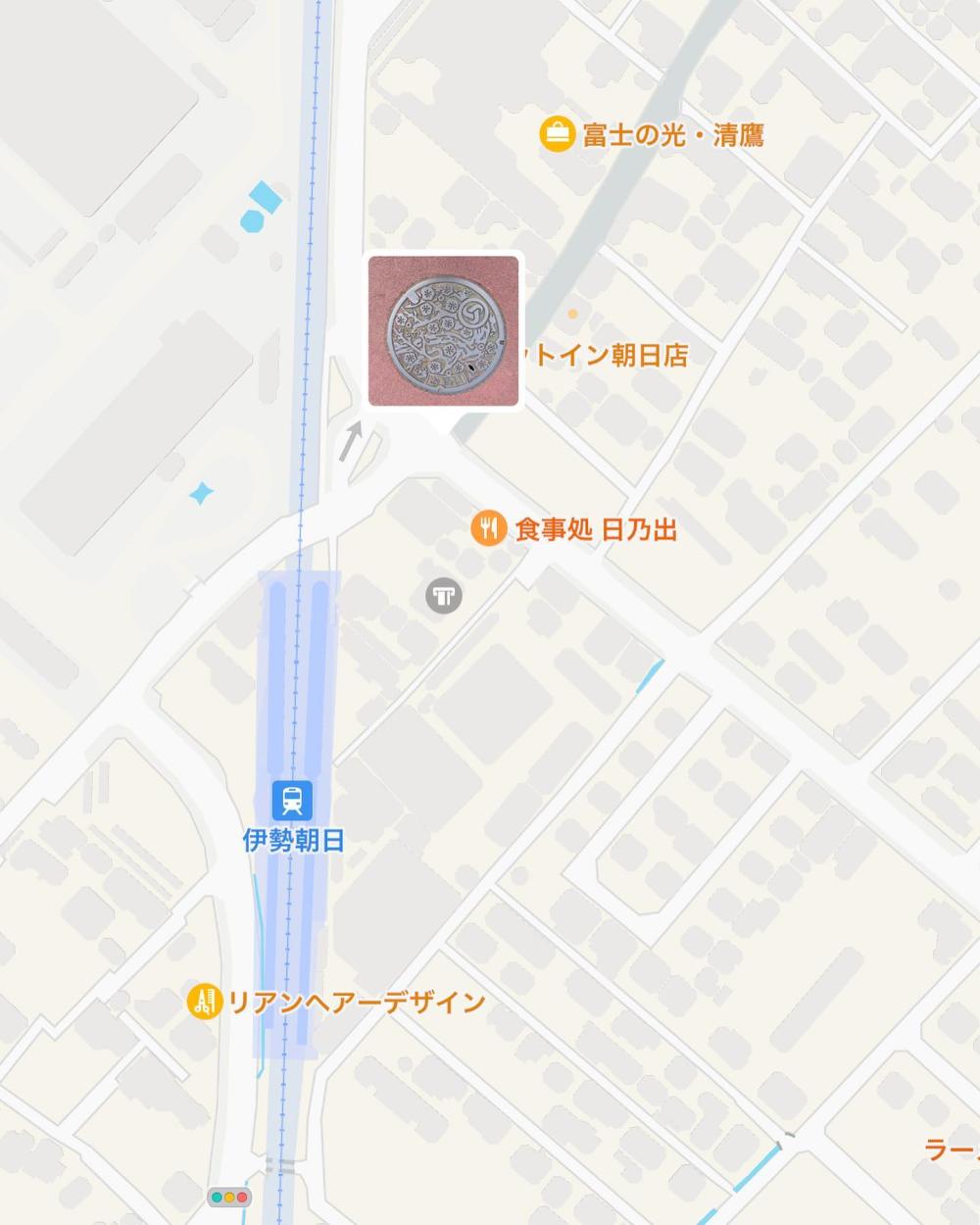Tap the gray post office marker
This screenshot has height=1225, width=980.
click(x=444, y=594)
